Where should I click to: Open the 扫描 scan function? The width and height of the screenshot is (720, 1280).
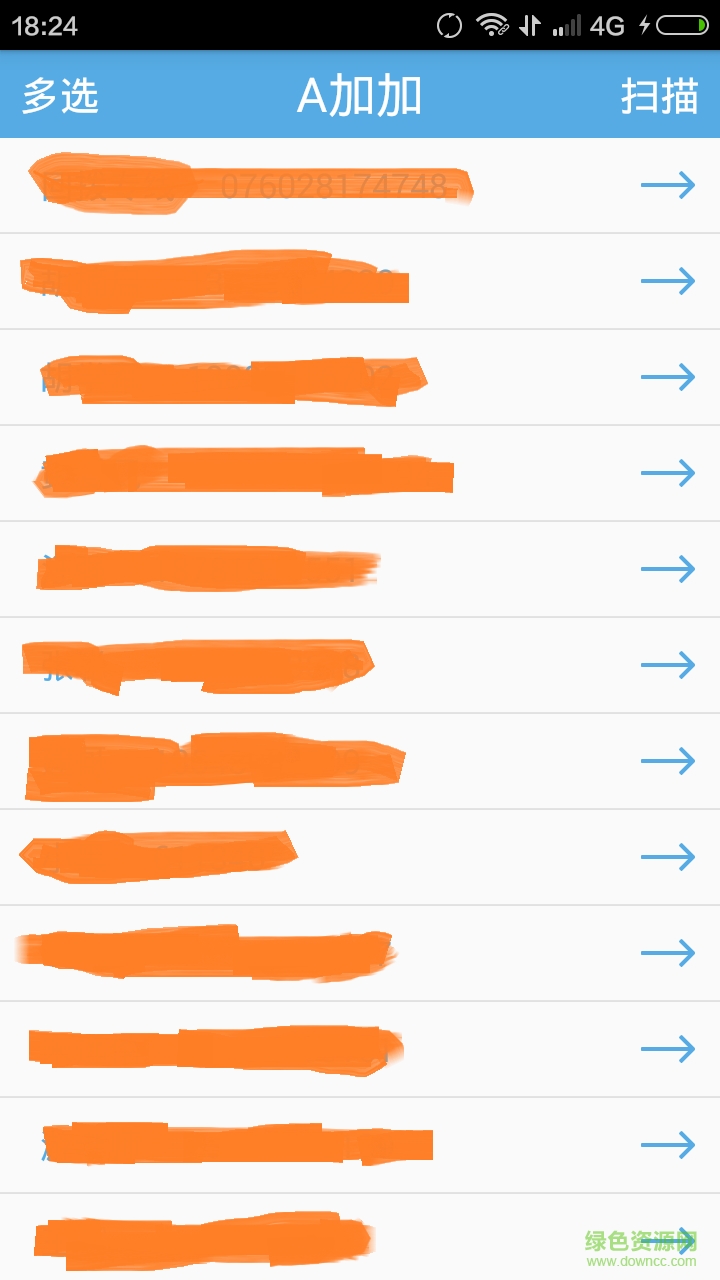[659, 96]
